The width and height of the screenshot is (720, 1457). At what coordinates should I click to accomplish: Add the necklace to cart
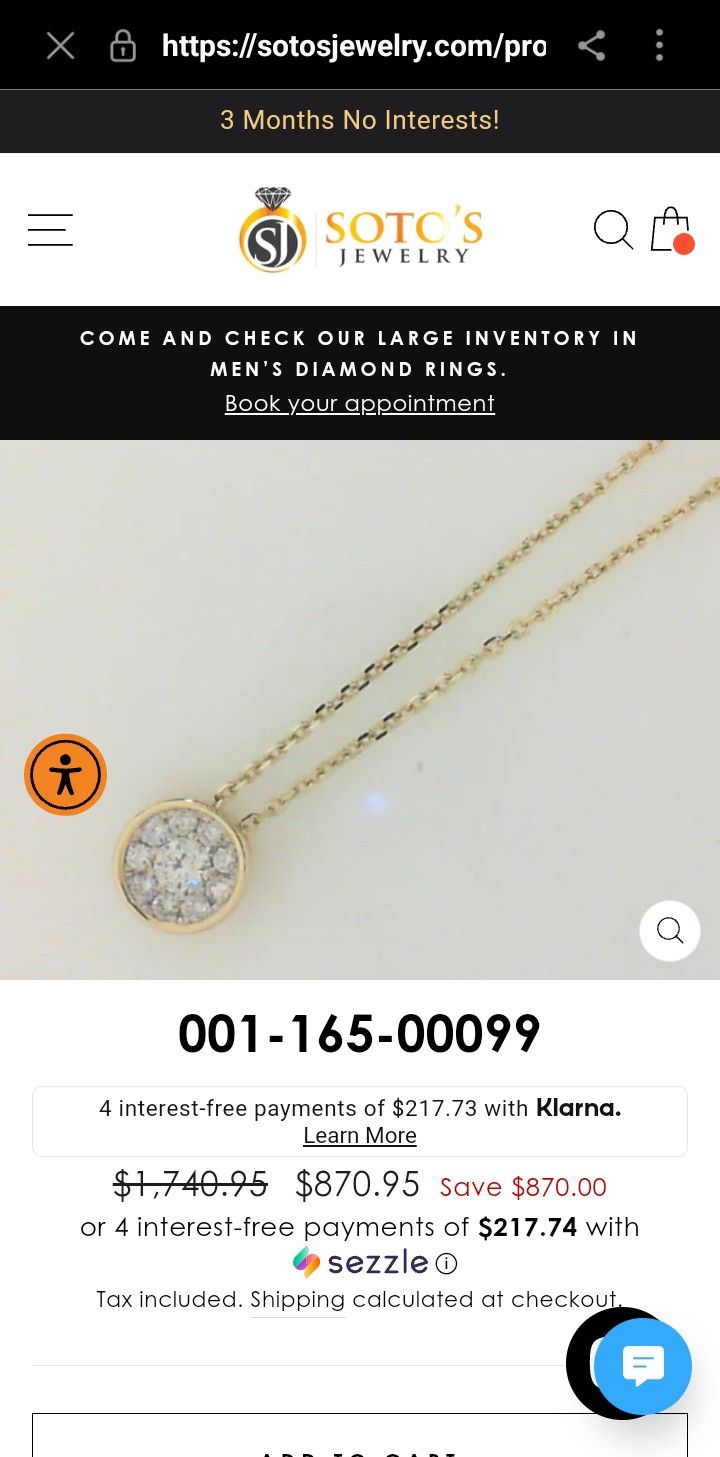pyautogui.click(x=360, y=1435)
